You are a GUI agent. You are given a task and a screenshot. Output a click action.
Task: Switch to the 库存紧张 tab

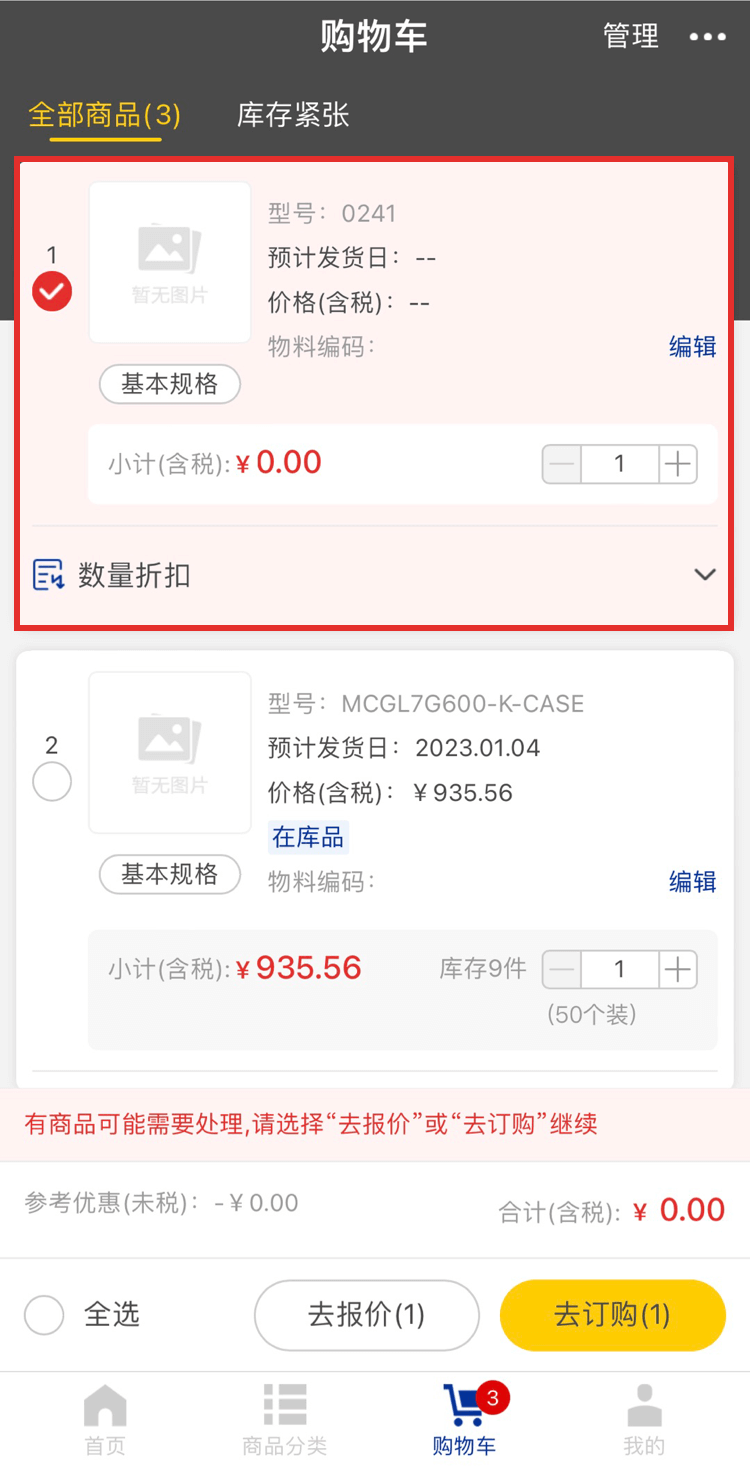point(293,115)
